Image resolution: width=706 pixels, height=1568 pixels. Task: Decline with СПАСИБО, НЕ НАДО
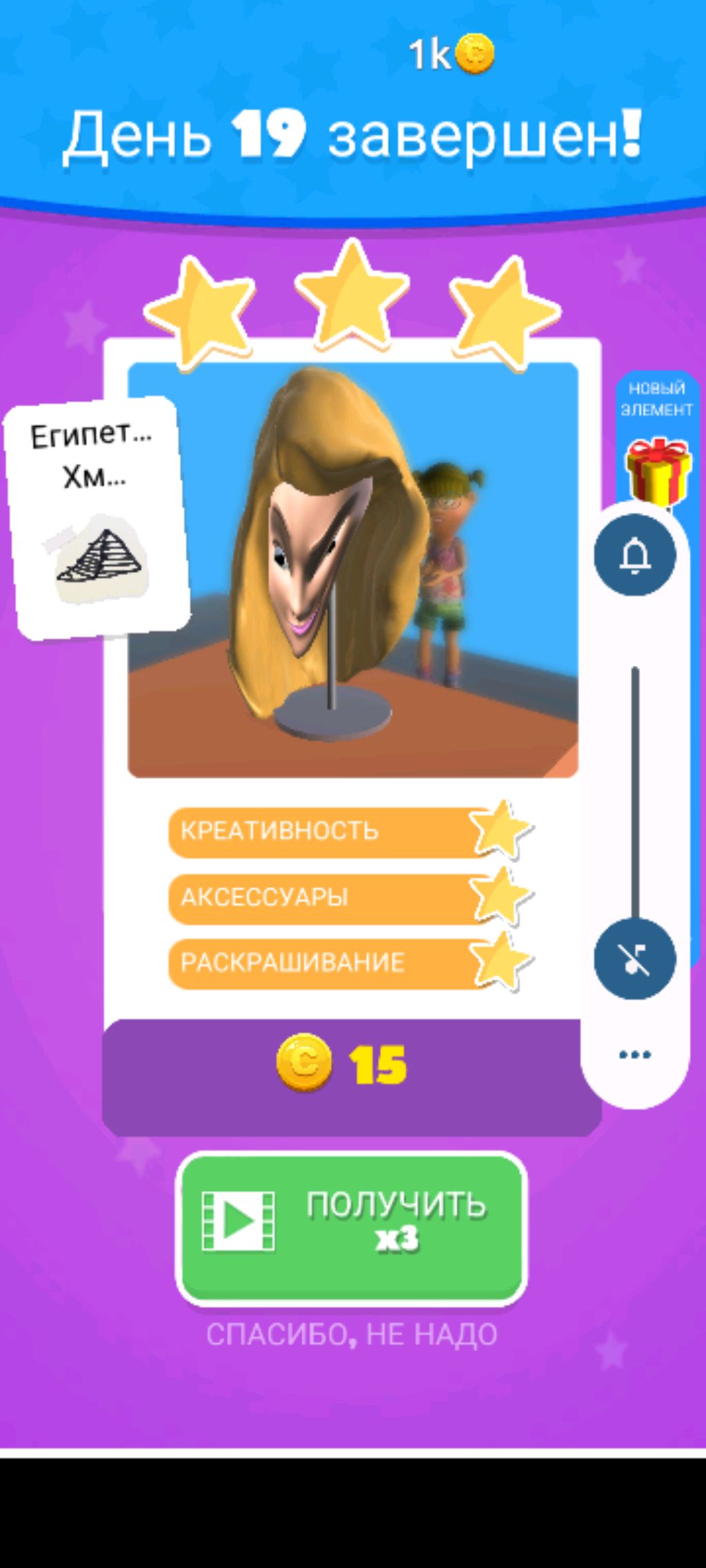click(352, 1334)
